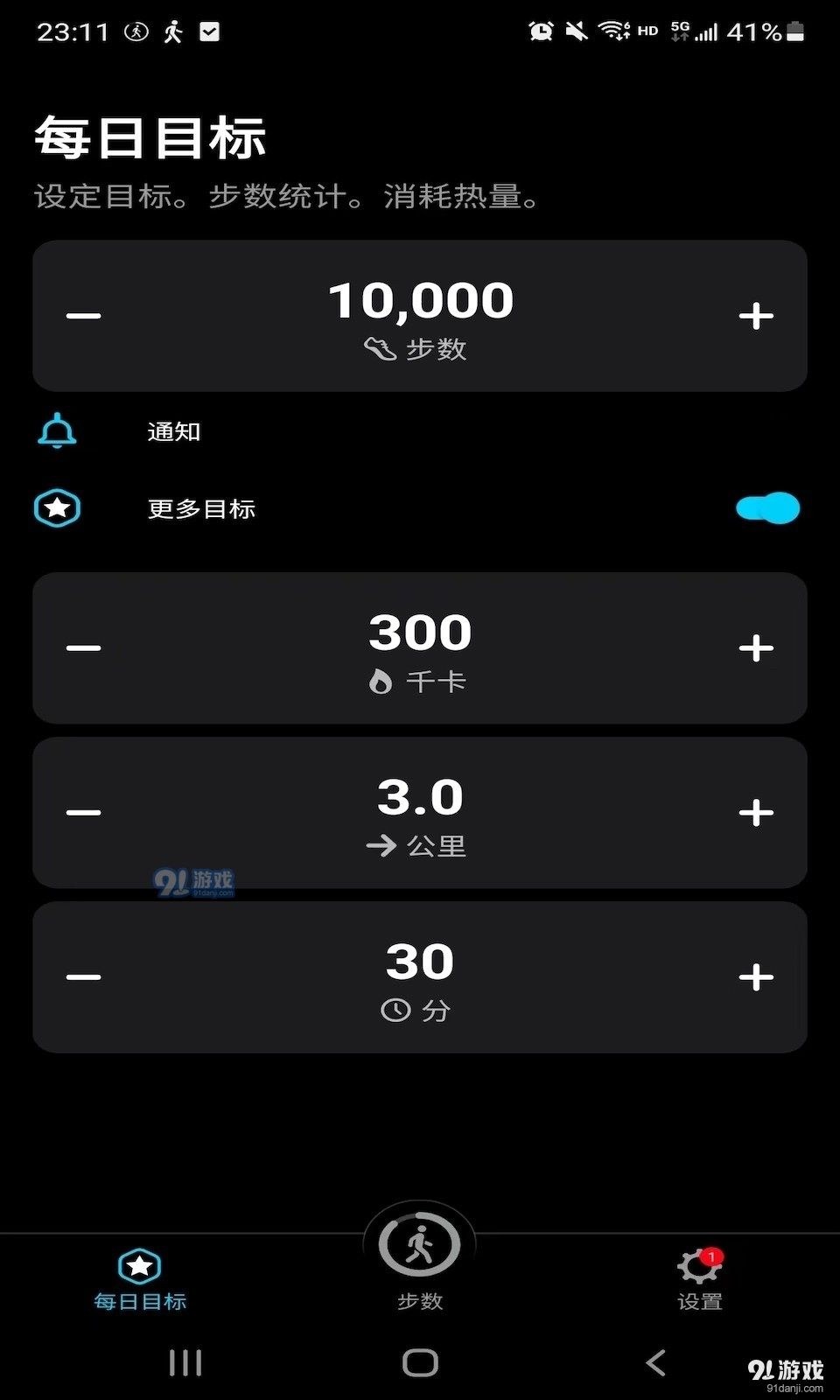
Task: Click the arrow icon next to 公里
Action: pyautogui.click(x=381, y=845)
